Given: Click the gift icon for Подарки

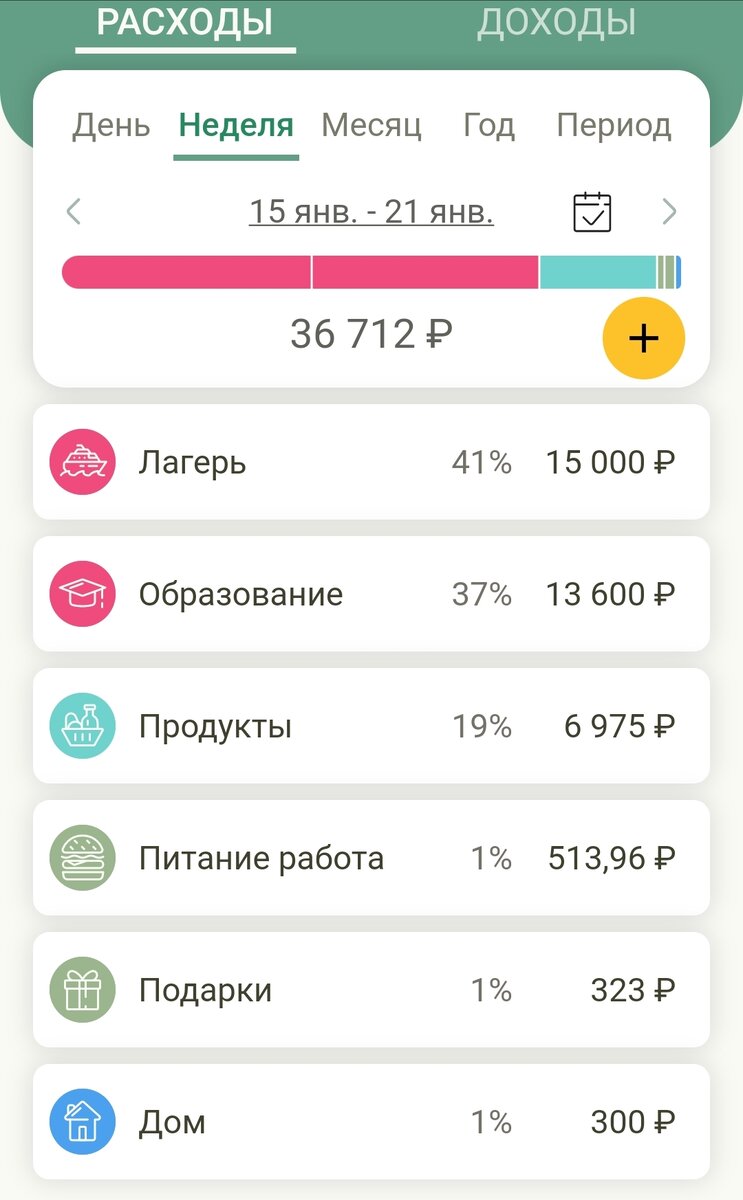Looking at the screenshot, I should [83, 990].
